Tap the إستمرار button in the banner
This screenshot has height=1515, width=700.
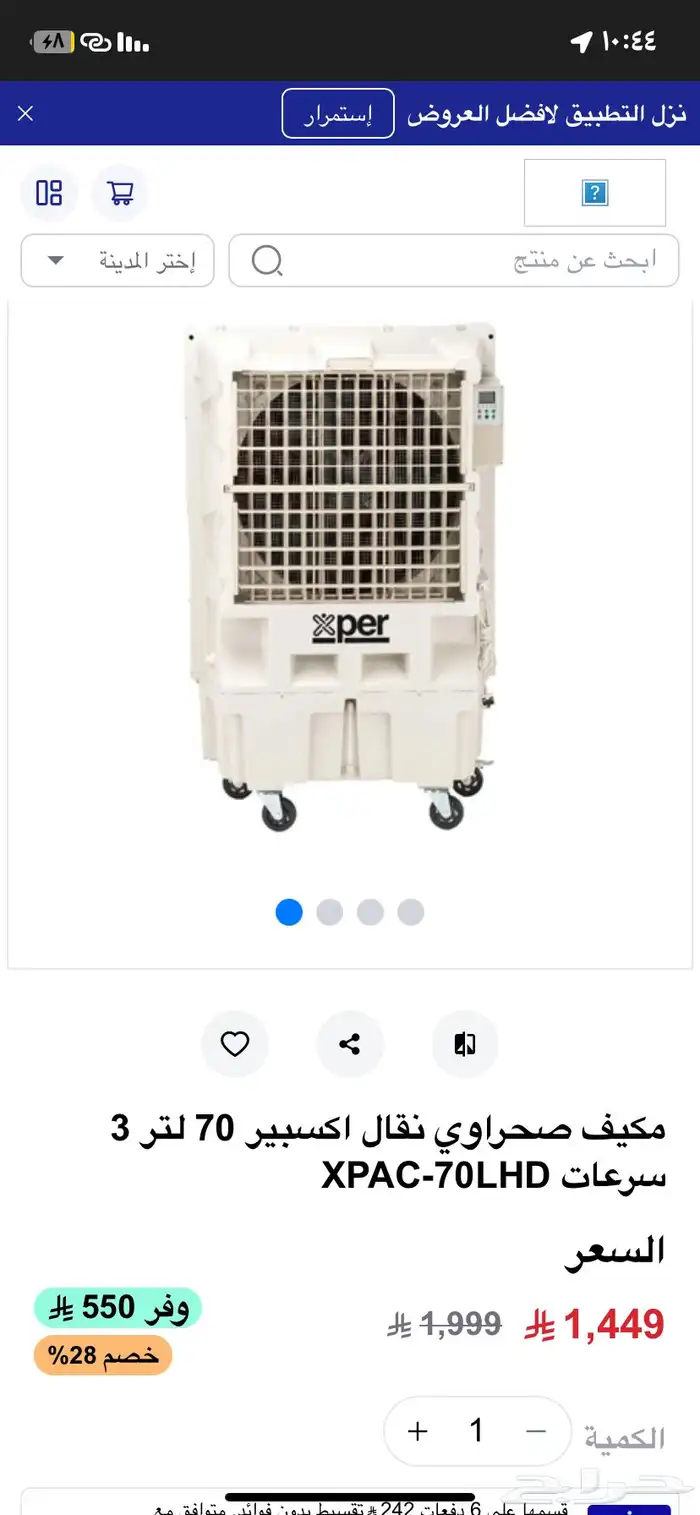click(x=337, y=114)
